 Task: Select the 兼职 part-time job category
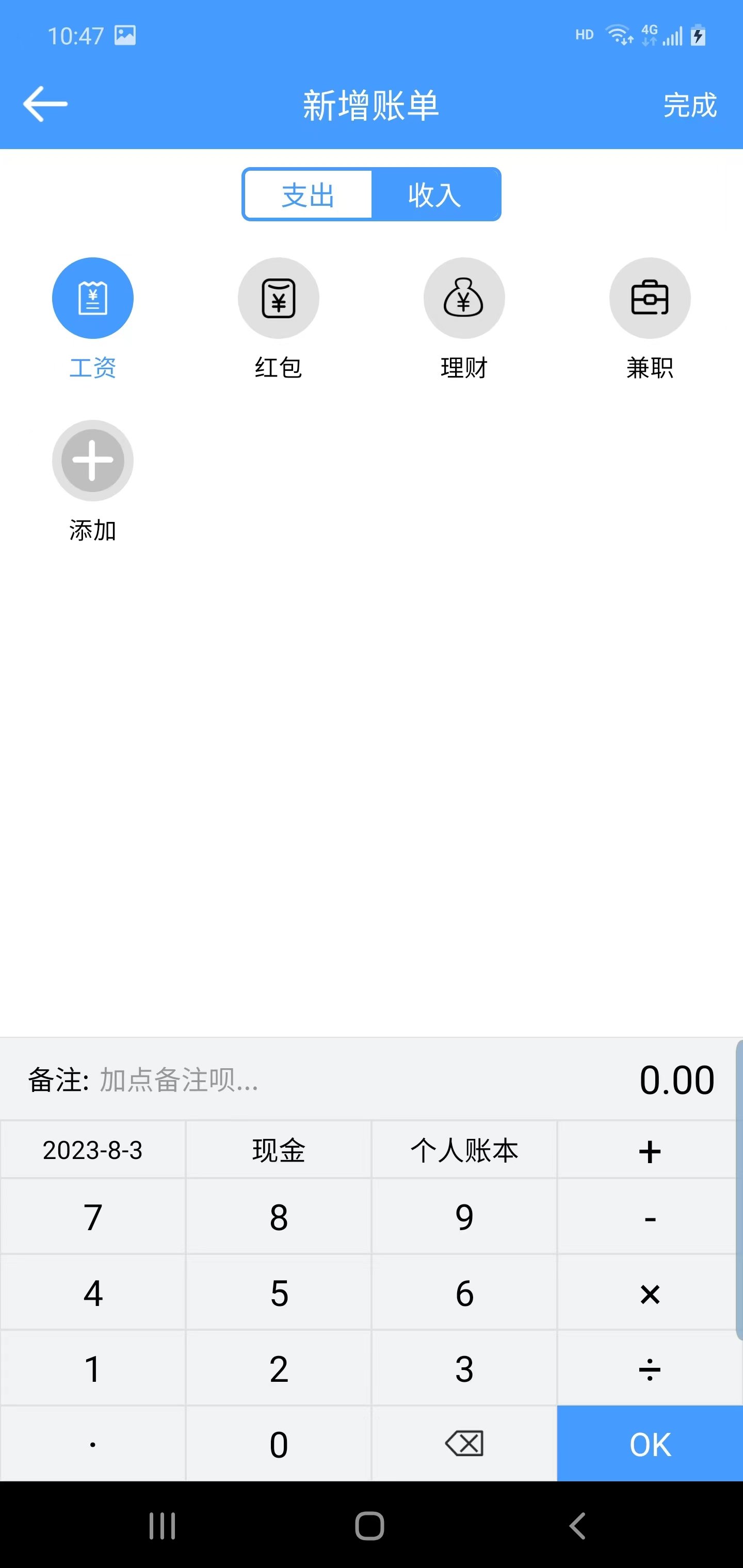650,298
